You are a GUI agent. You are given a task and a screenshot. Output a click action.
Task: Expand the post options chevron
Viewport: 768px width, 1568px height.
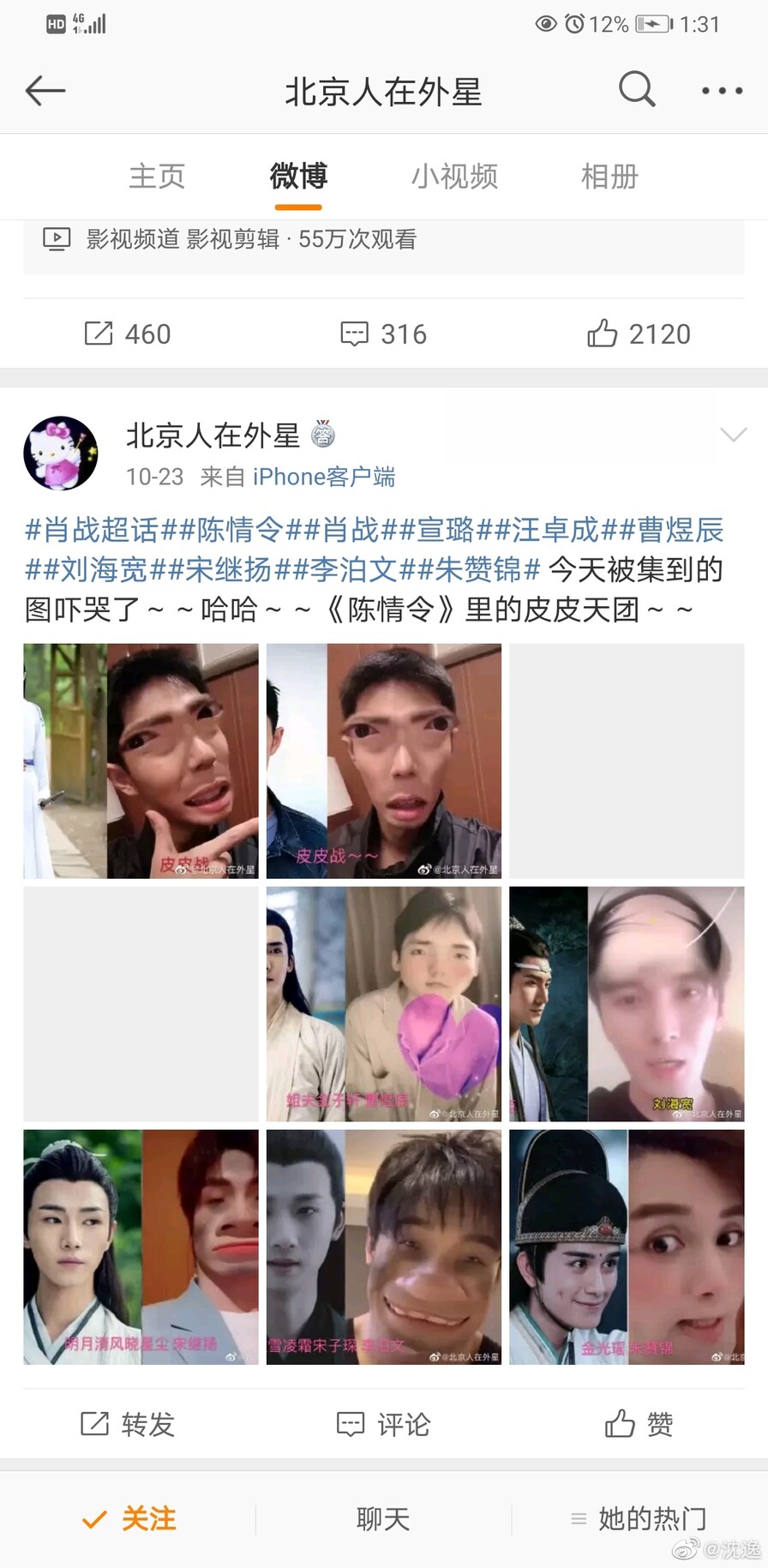coord(733,435)
